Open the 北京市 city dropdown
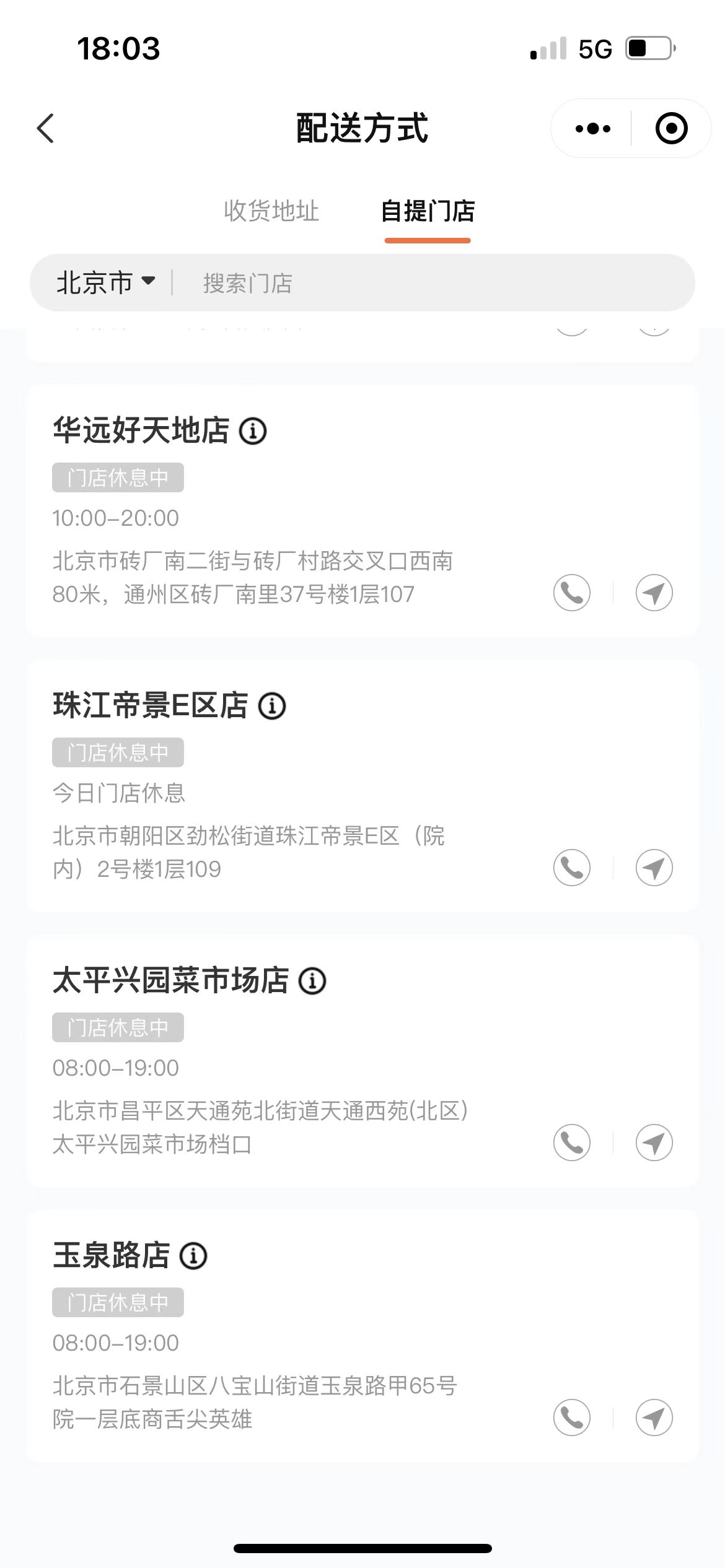Image resolution: width=725 pixels, height=1568 pixels. tap(105, 282)
